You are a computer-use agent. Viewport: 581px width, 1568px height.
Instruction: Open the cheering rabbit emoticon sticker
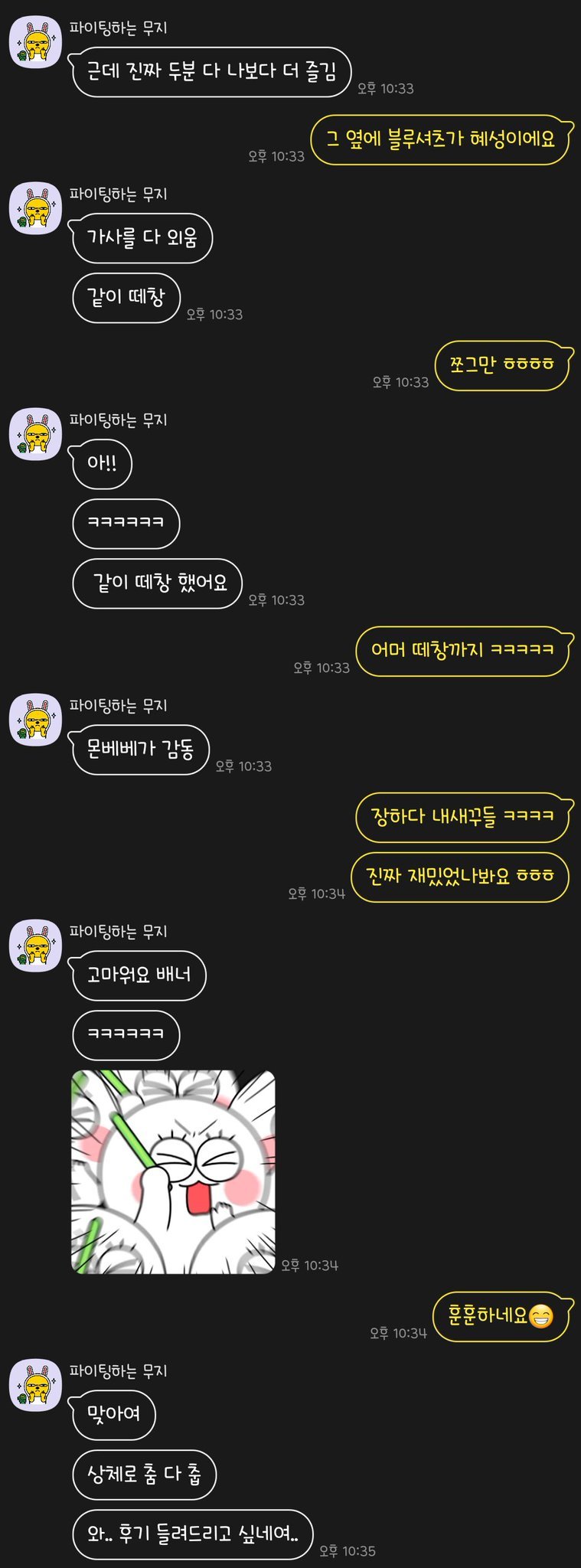173,1171
